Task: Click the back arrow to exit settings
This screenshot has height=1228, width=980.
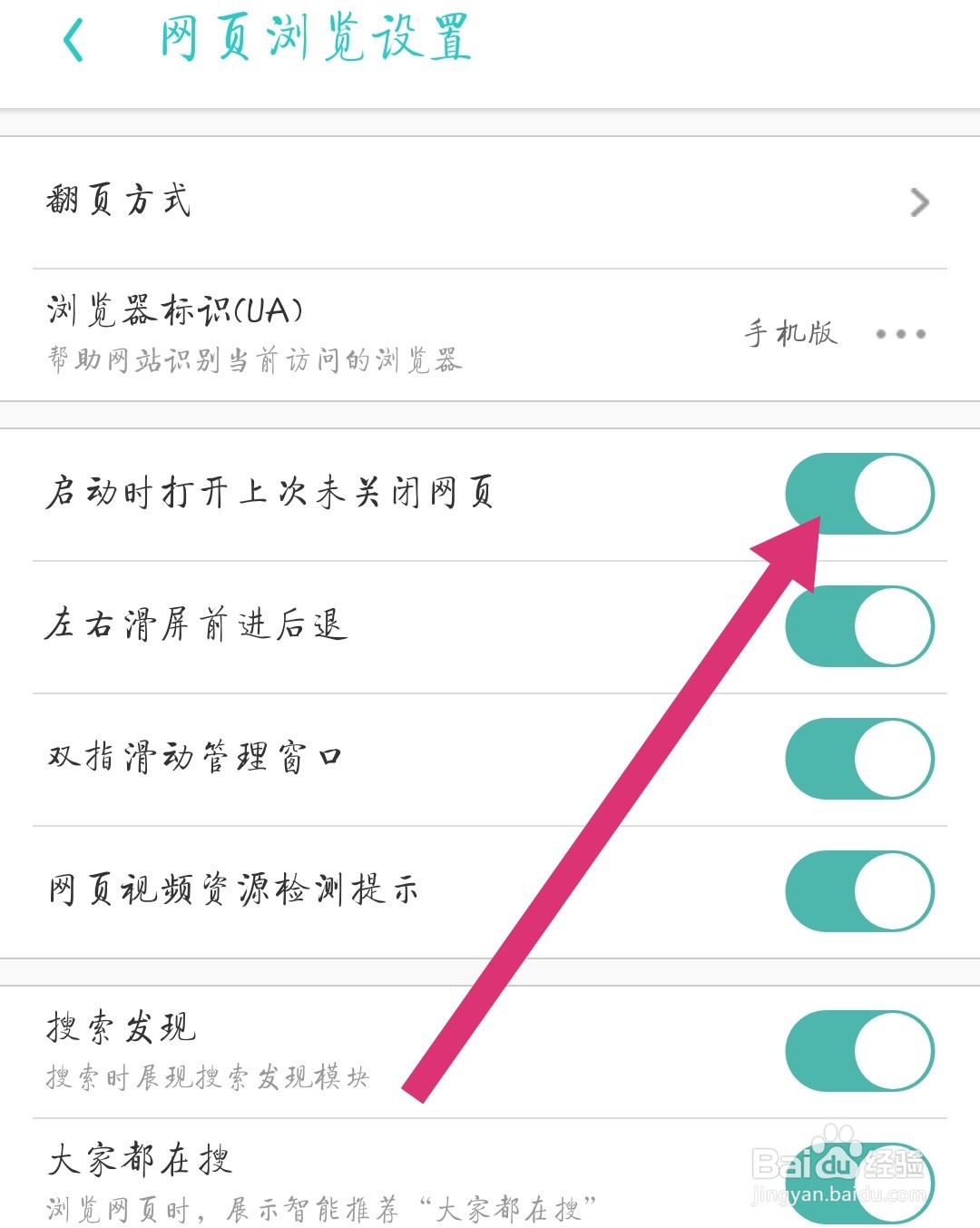Action: click(x=71, y=41)
